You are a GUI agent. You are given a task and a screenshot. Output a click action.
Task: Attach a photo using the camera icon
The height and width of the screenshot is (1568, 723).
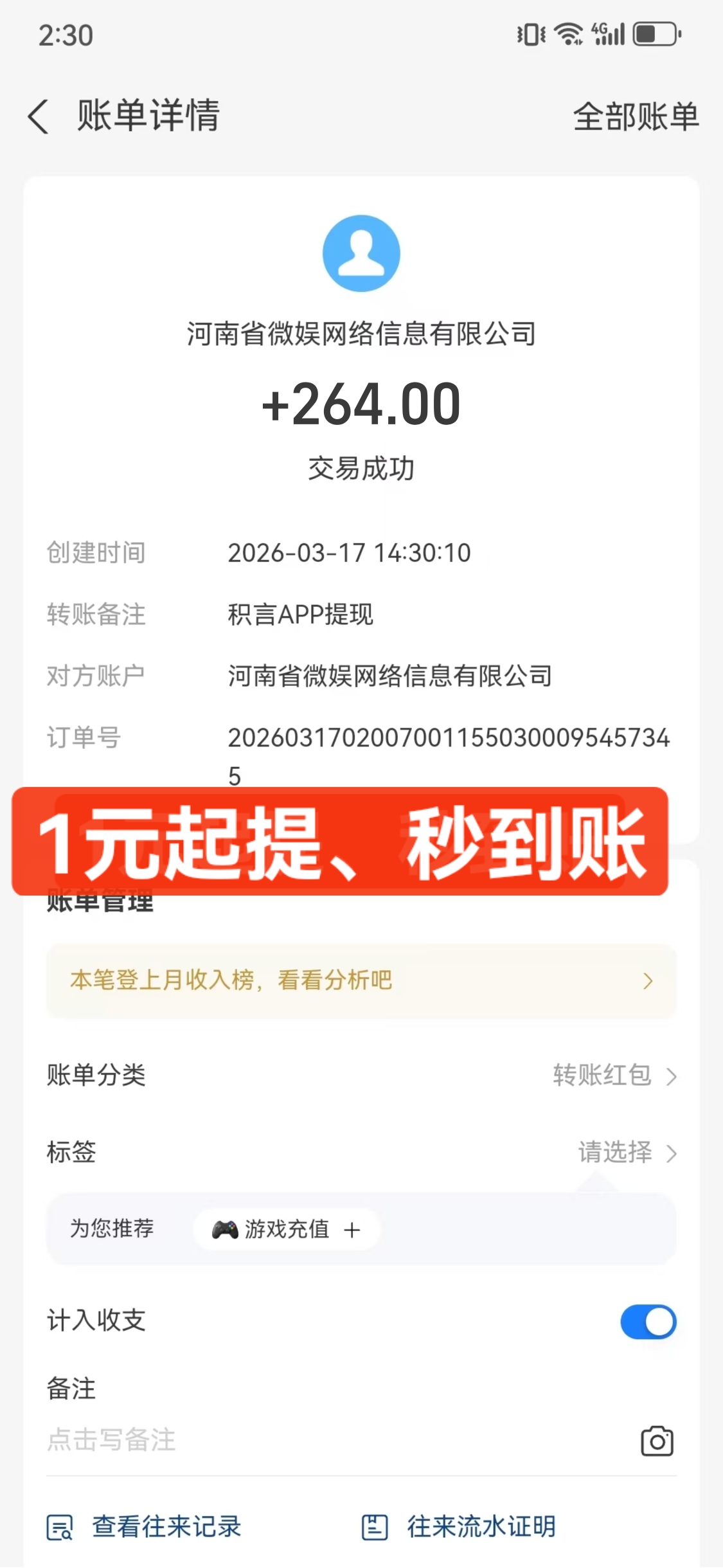point(657,1441)
